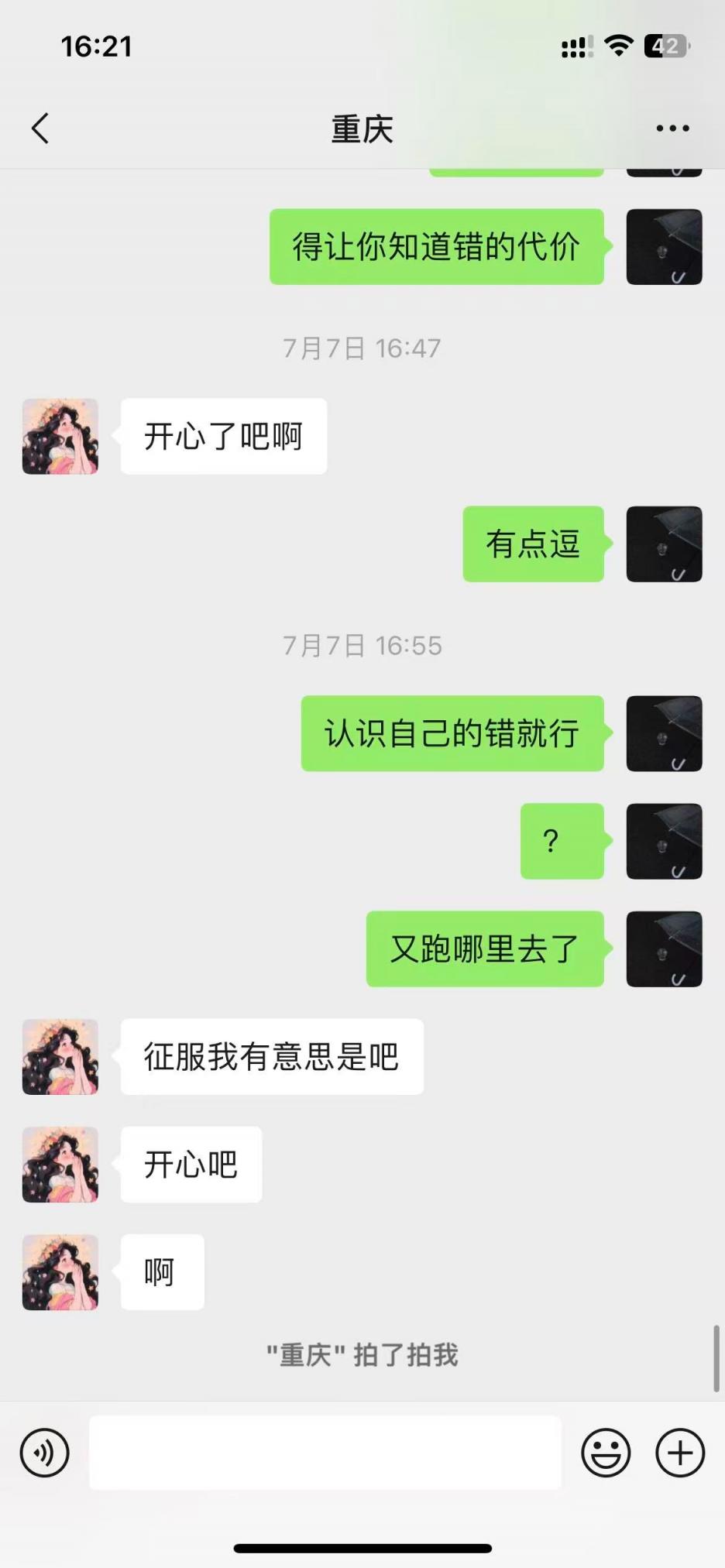Tap my avatar next to 又跑哪里去了
The width and height of the screenshot is (725, 1568).
(664, 949)
